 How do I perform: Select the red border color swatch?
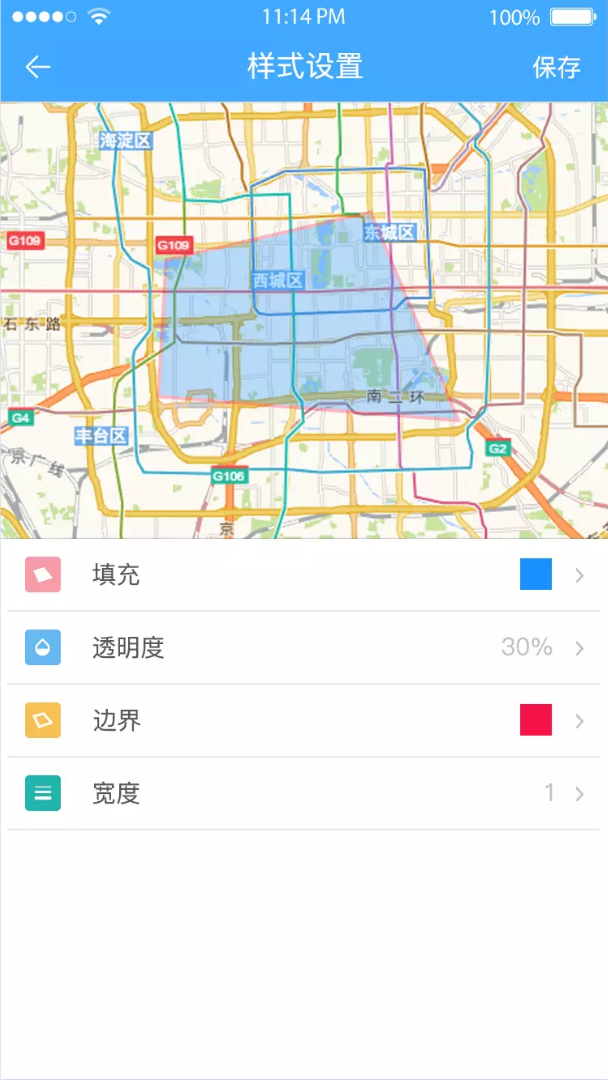tap(536, 720)
